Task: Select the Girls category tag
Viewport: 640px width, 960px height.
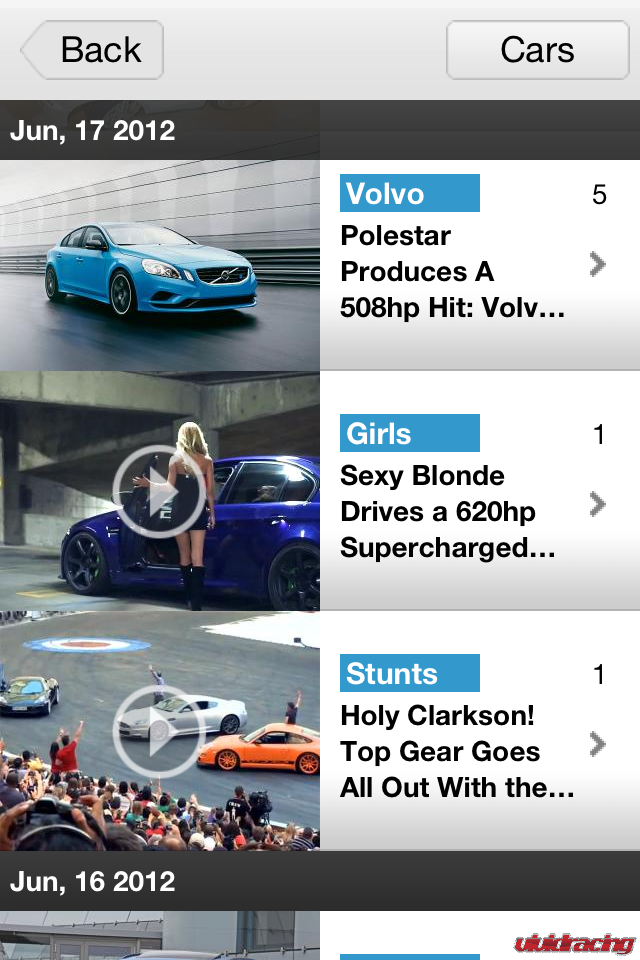Action: click(x=409, y=433)
